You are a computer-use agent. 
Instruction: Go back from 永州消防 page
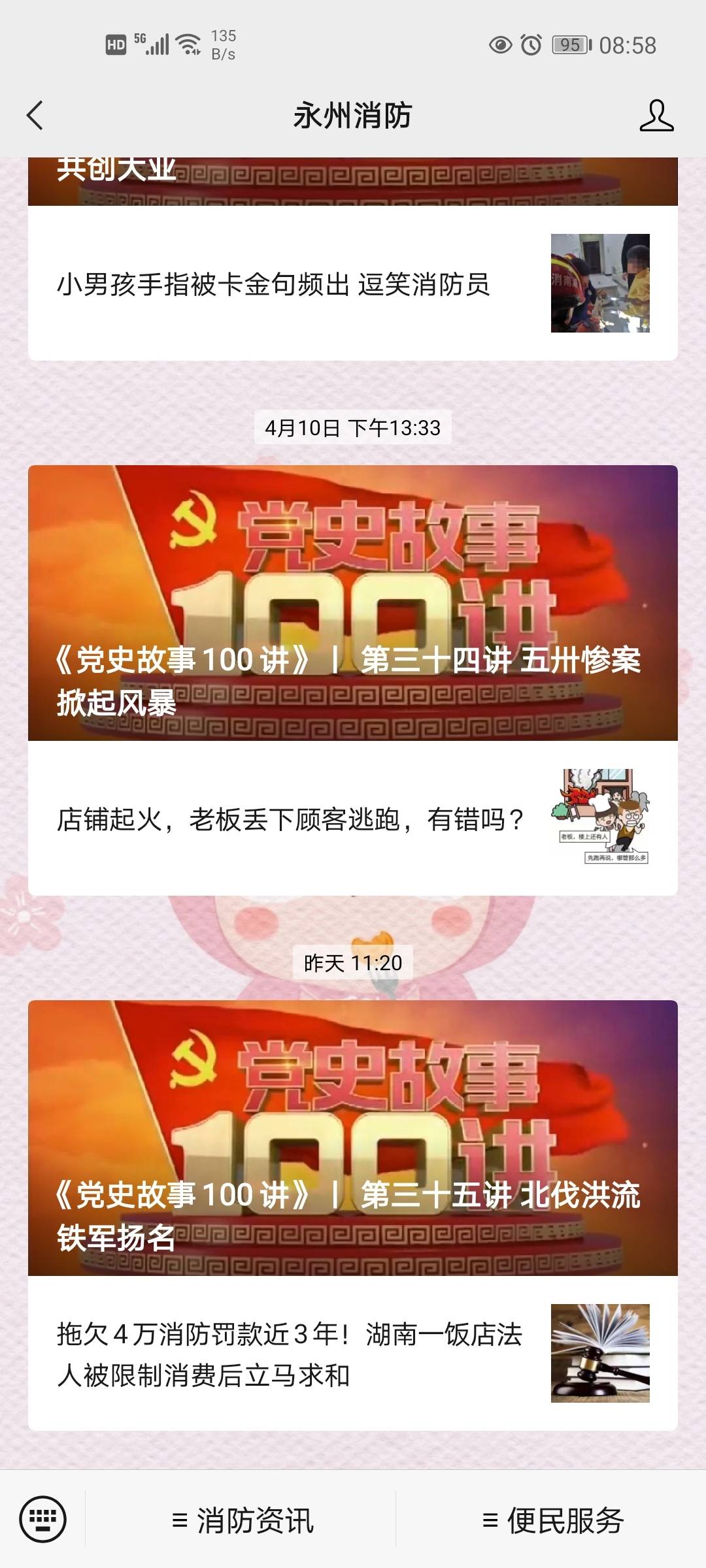35,116
